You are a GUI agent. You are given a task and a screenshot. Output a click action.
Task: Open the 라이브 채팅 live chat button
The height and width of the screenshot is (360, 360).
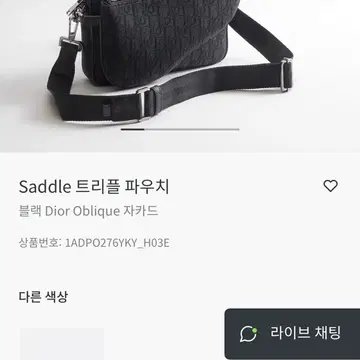coord(292,334)
